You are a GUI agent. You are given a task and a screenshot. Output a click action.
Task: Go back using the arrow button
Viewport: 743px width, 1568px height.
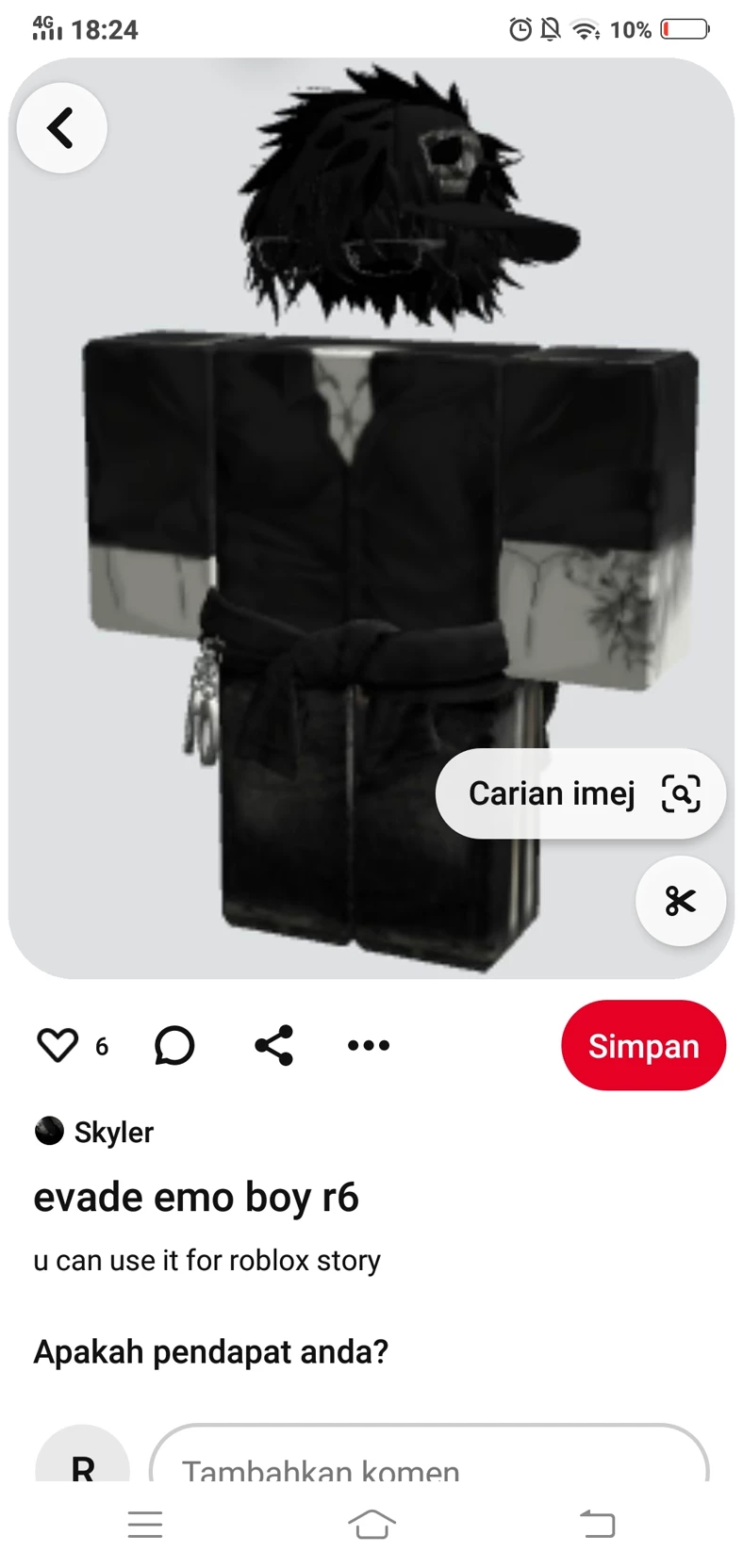pyautogui.click(x=61, y=128)
